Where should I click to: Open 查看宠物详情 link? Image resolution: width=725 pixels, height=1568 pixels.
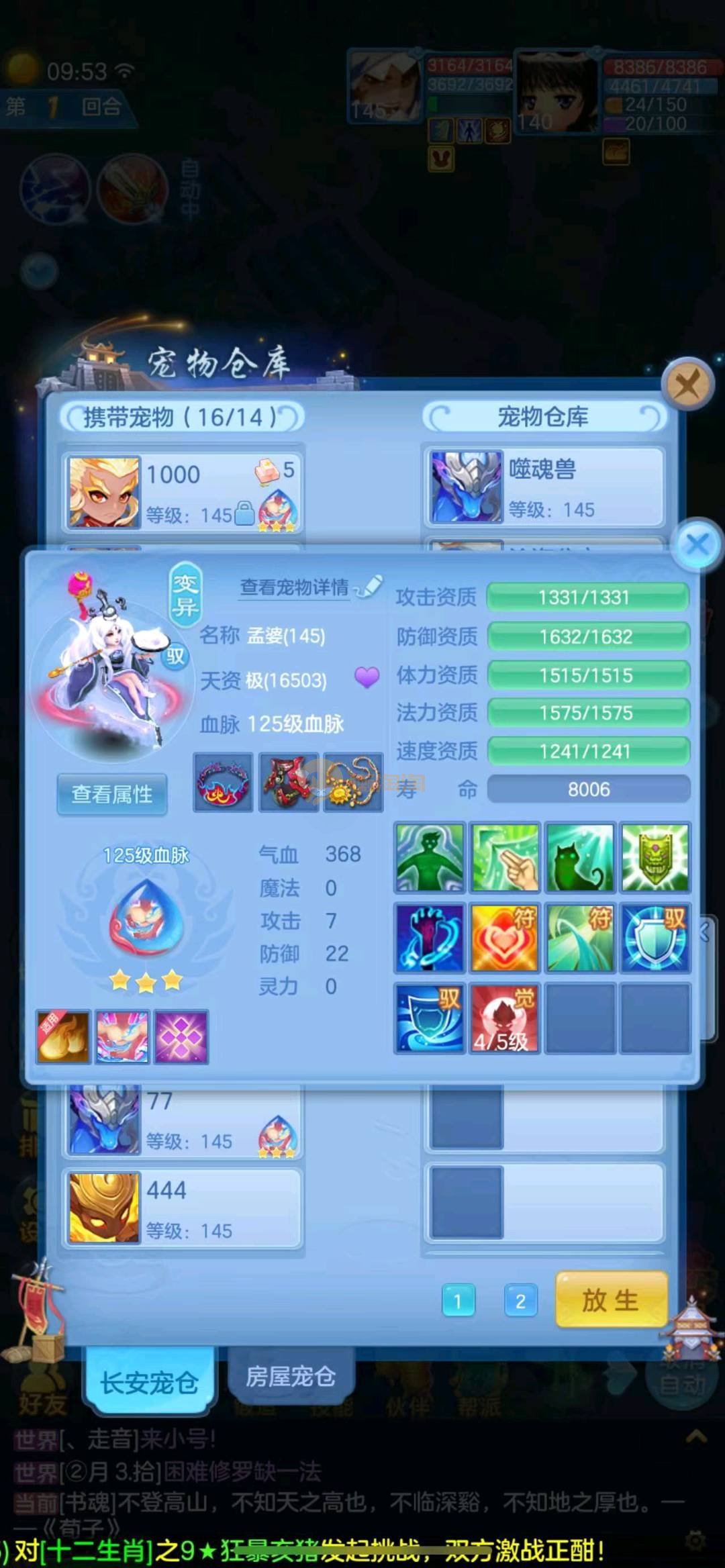coord(295,587)
